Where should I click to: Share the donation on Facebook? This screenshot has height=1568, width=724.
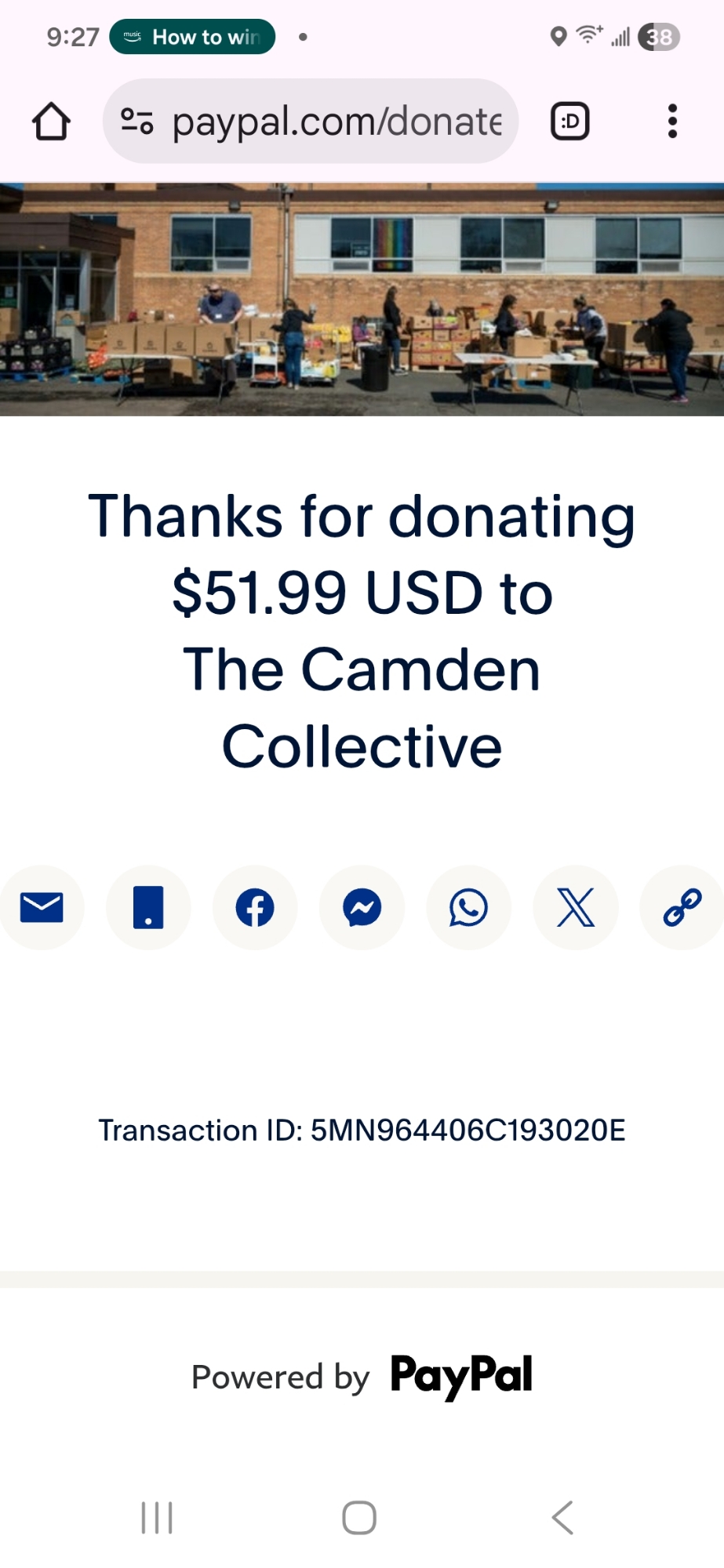[255, 908]
